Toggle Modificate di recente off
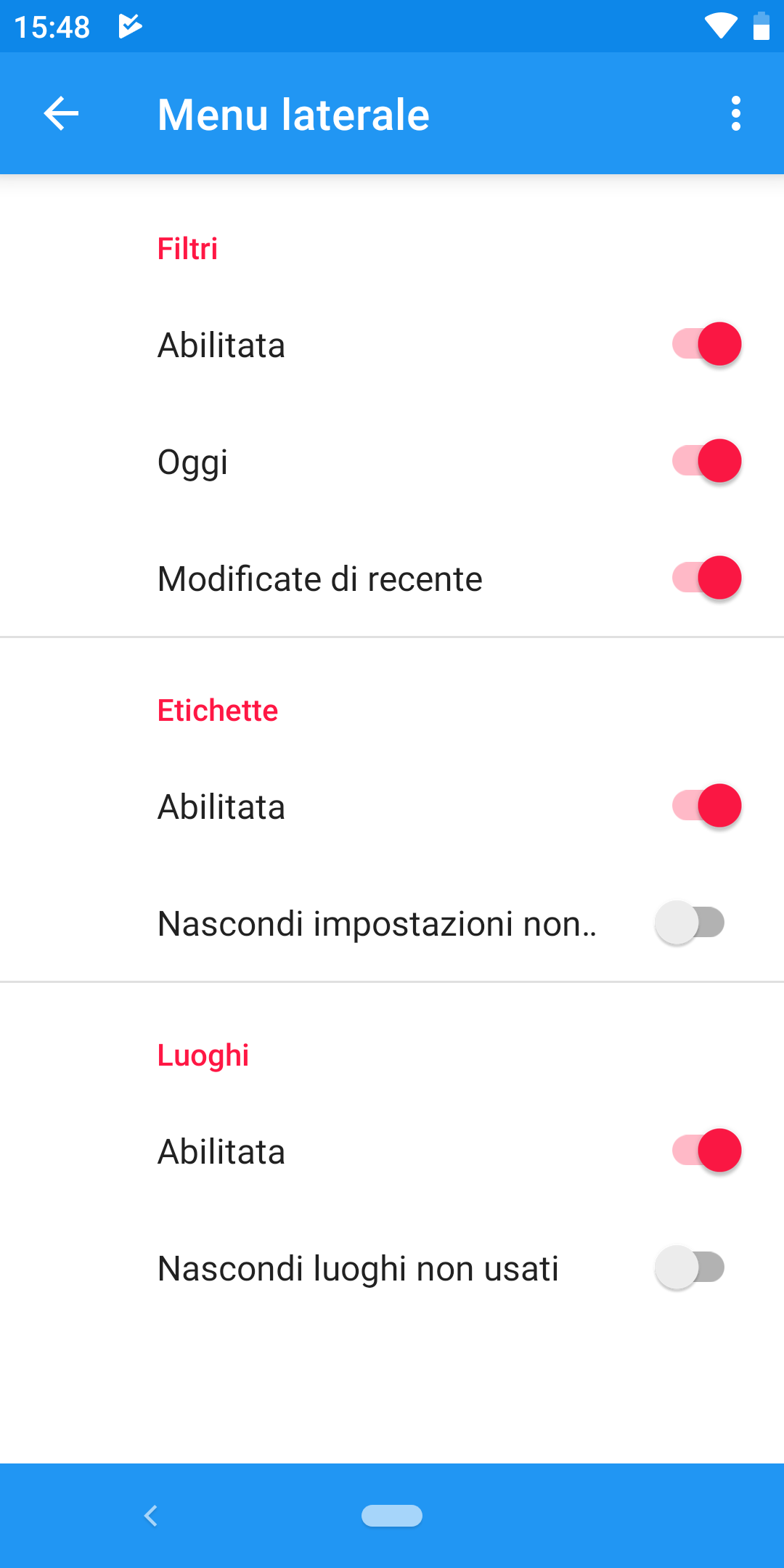Screen dimensions: 784x1568 (x=706, y=578)
